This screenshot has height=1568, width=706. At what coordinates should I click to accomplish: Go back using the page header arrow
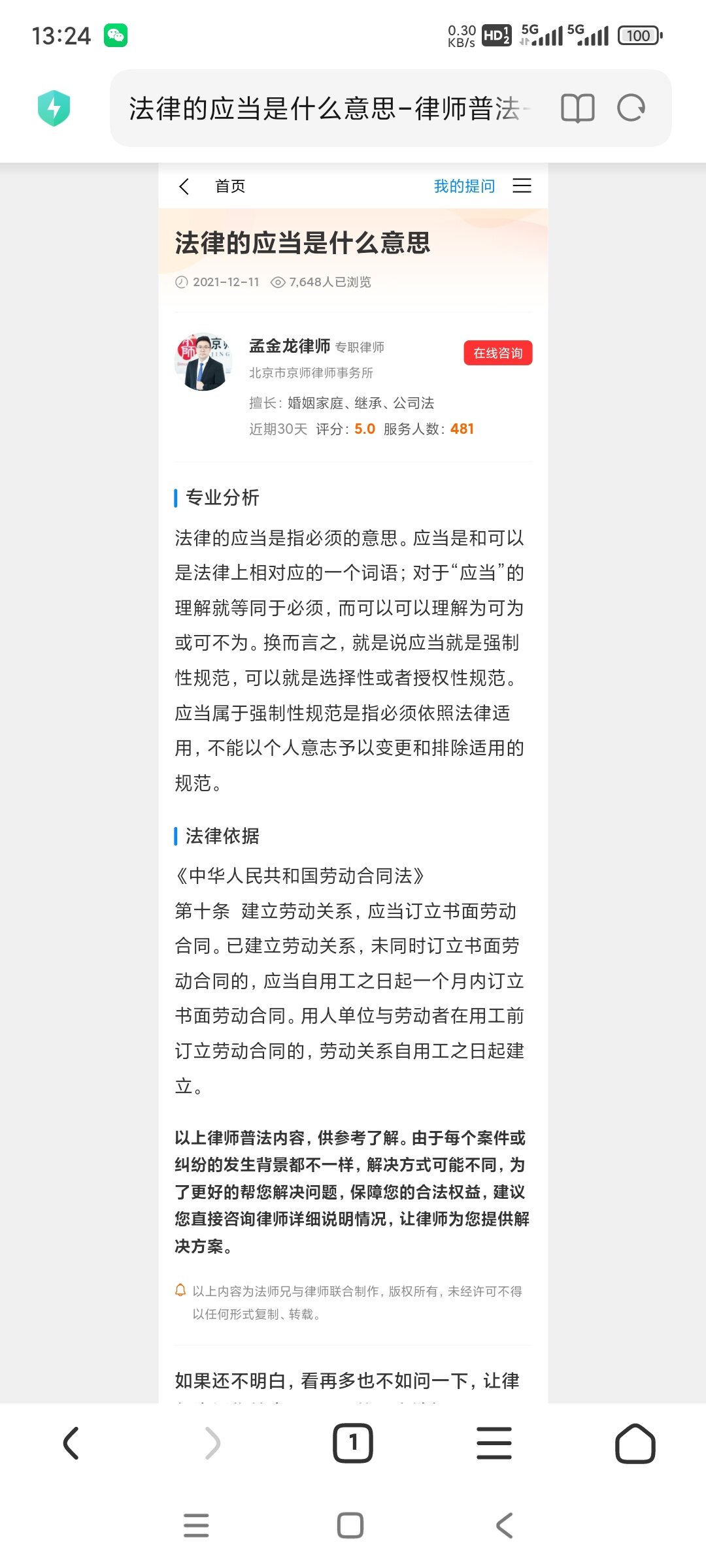click(184, 186)
